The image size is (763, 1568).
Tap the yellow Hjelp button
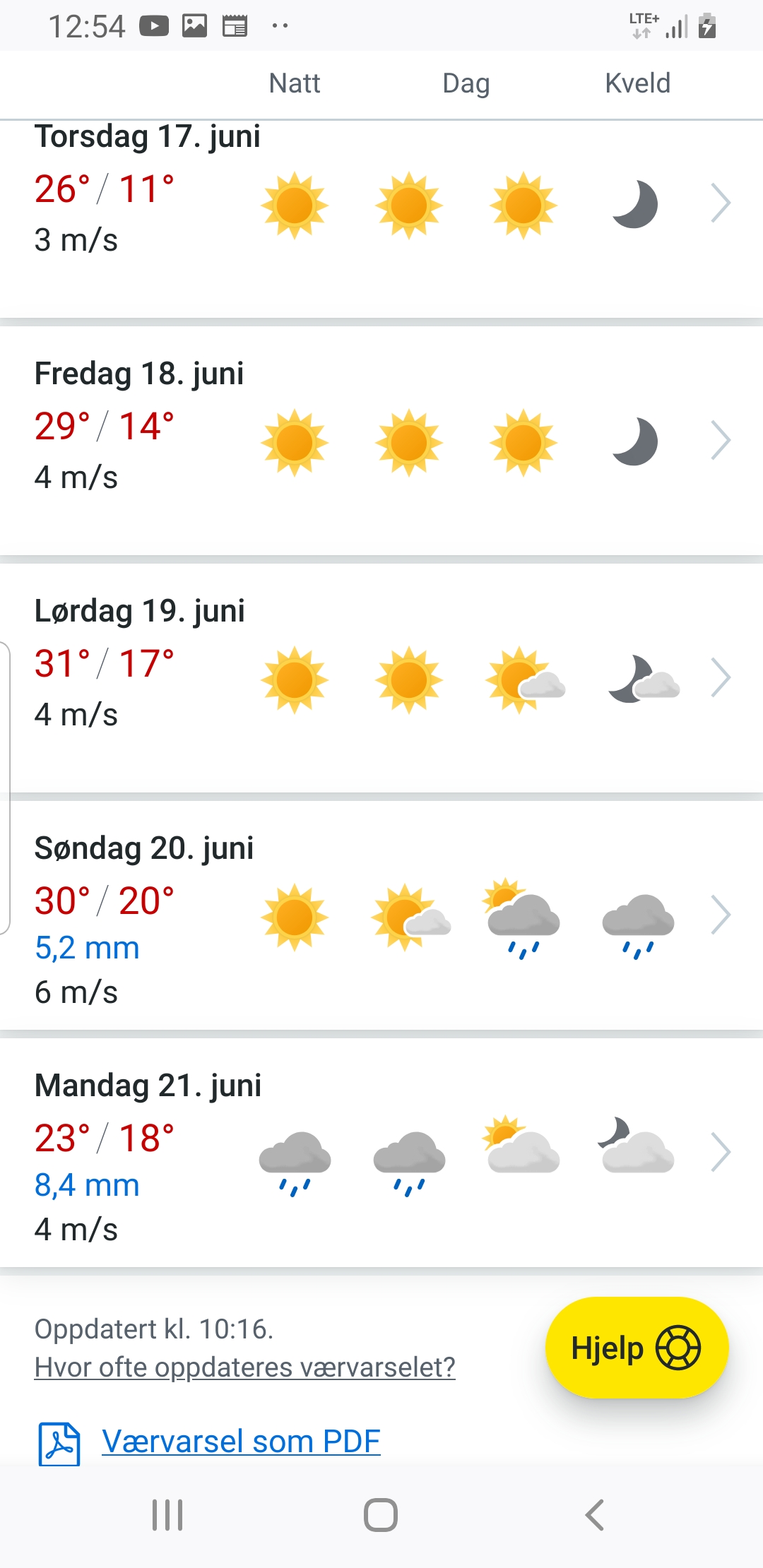(x=637, y=1348)
